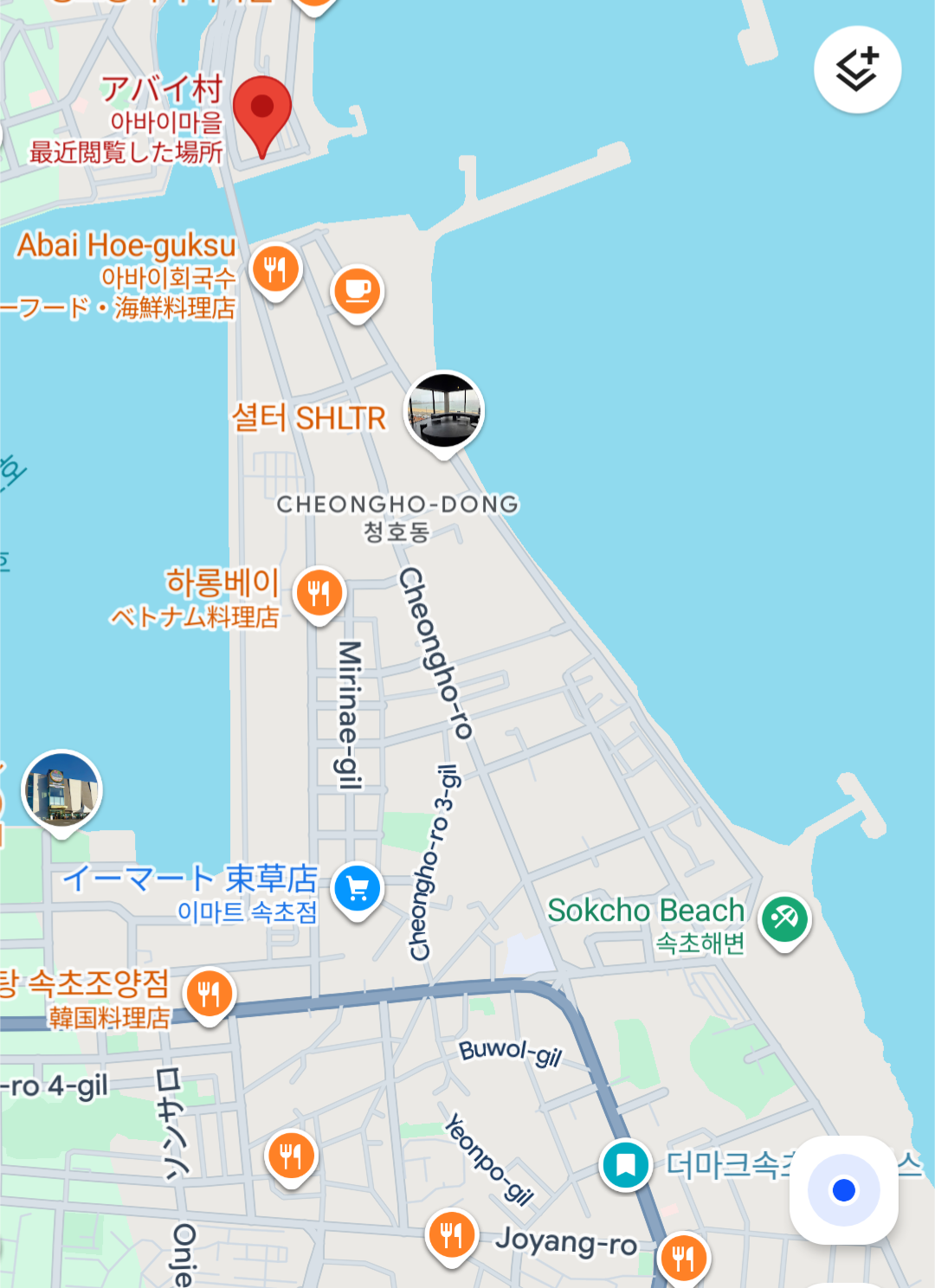Screen dimensions: 935x1288
Task: Center map on my current location
Action: point(843,1190)
